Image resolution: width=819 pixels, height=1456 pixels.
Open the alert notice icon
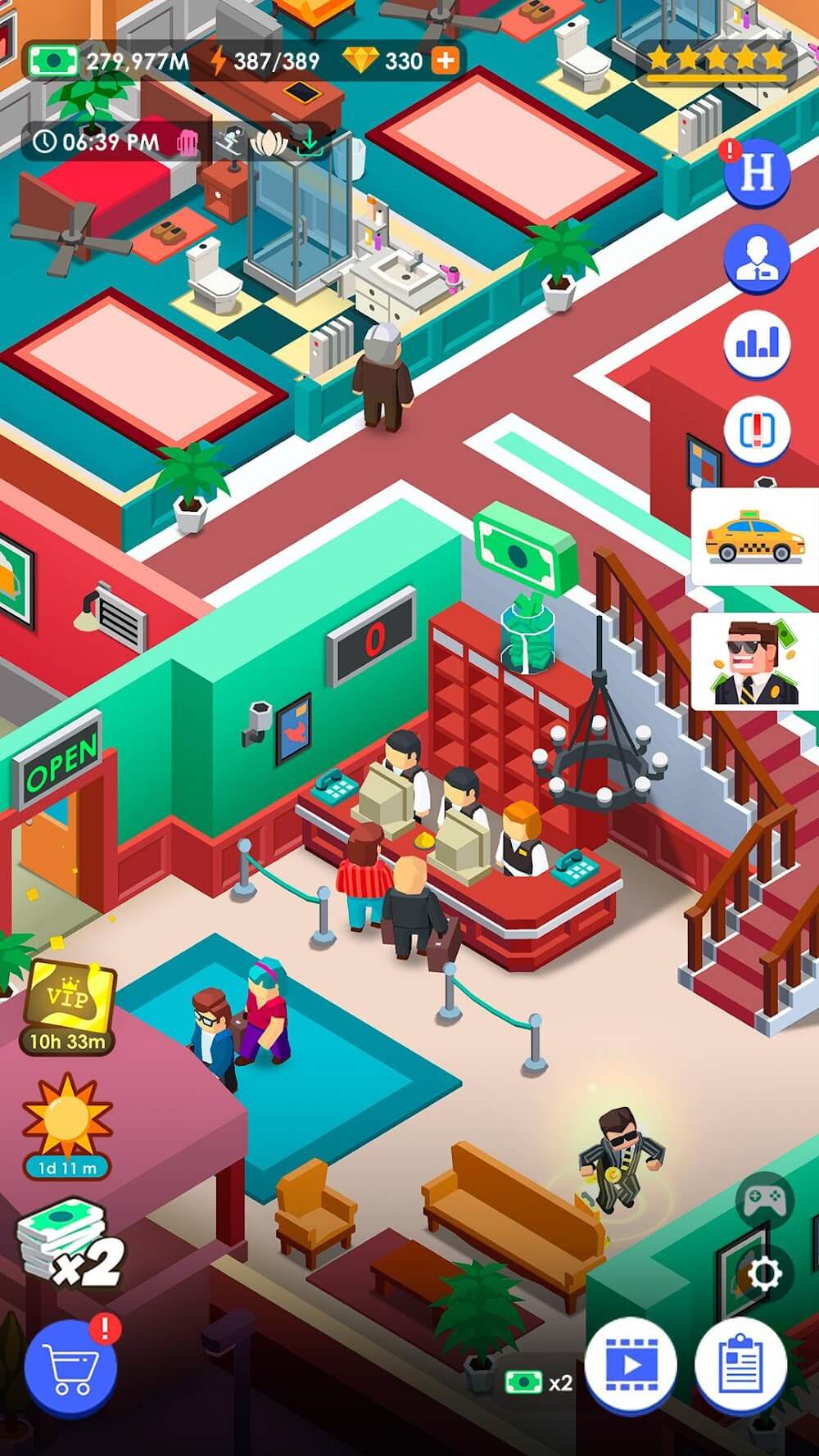[756, 430]
